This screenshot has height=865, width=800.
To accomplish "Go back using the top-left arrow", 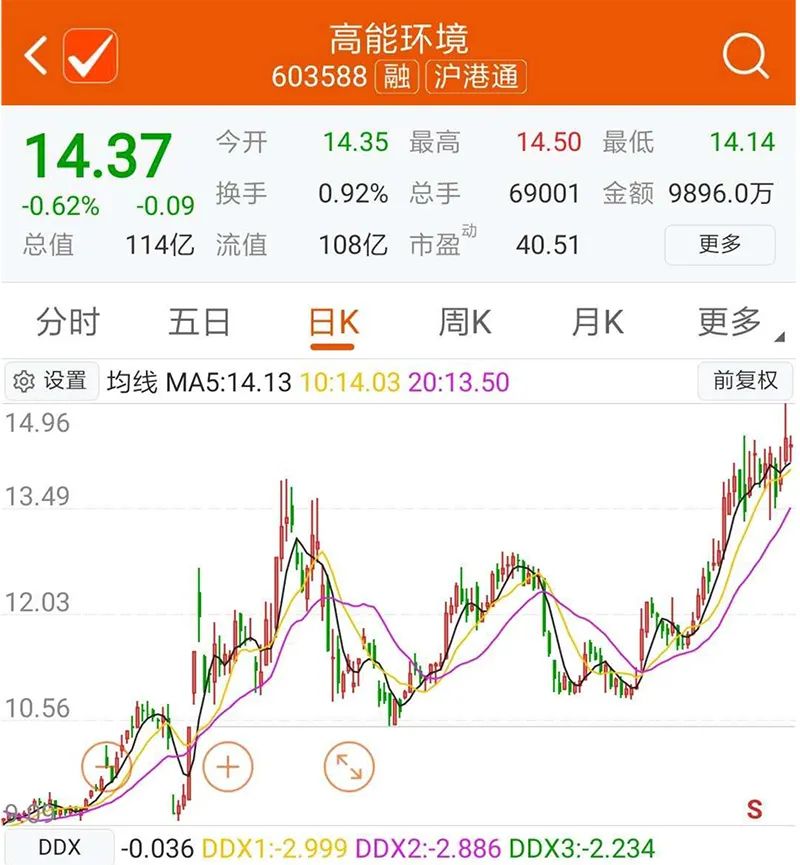I will pyautogui.click(x=35, y=56).
